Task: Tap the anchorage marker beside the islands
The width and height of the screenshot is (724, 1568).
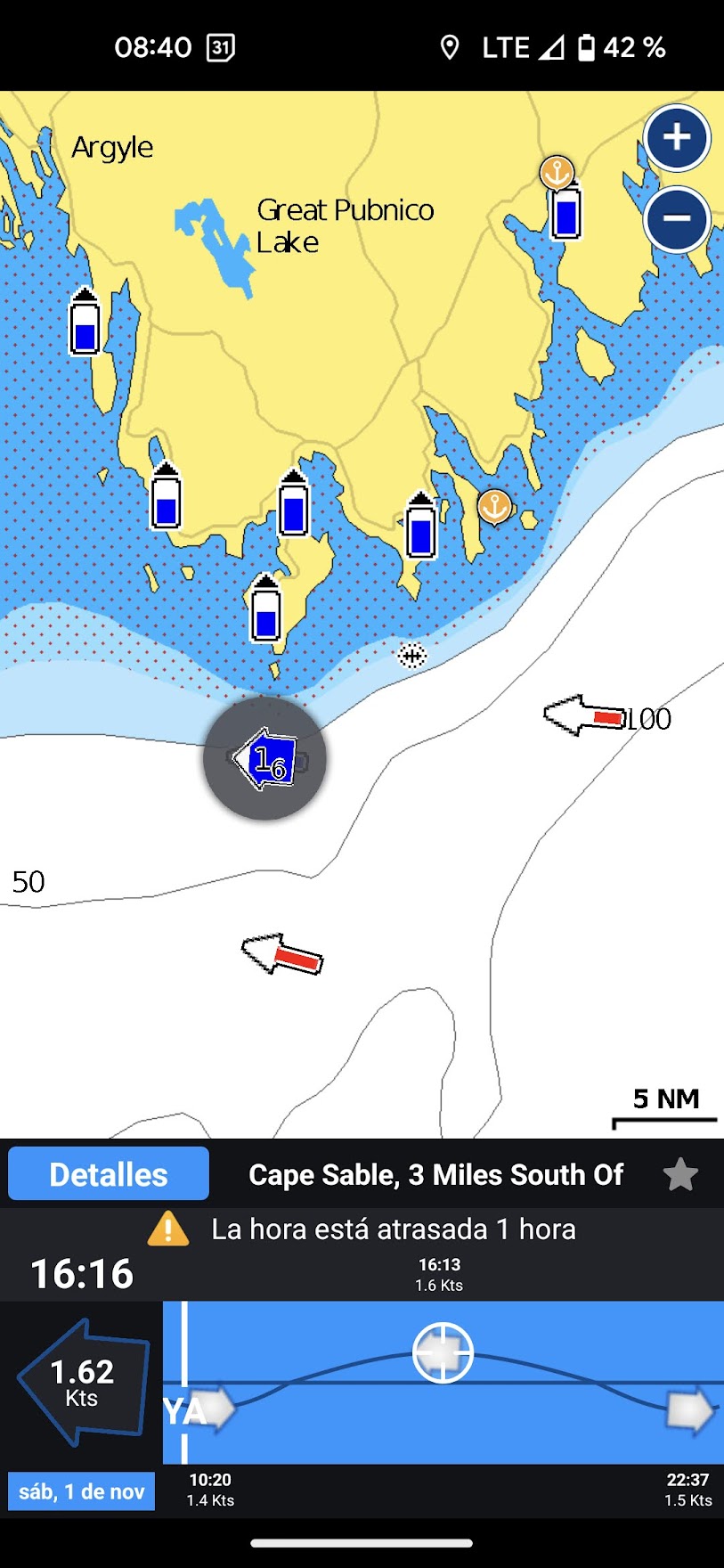Action: pyautogui.click(x=494, y=506)
